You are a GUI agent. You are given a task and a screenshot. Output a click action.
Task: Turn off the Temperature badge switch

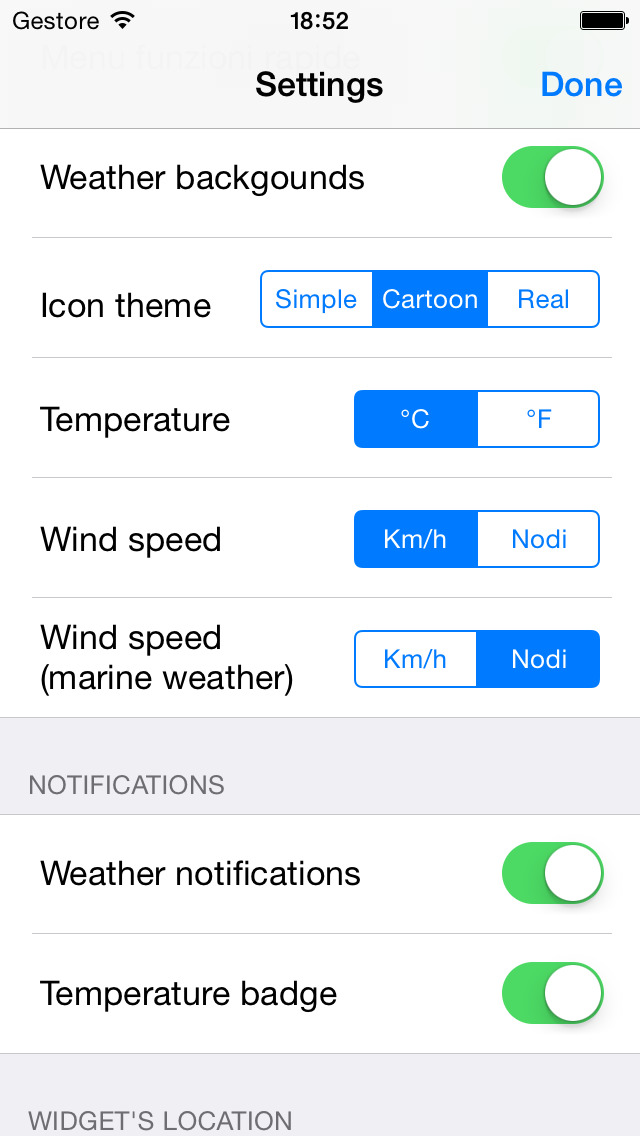click(552, 993)
